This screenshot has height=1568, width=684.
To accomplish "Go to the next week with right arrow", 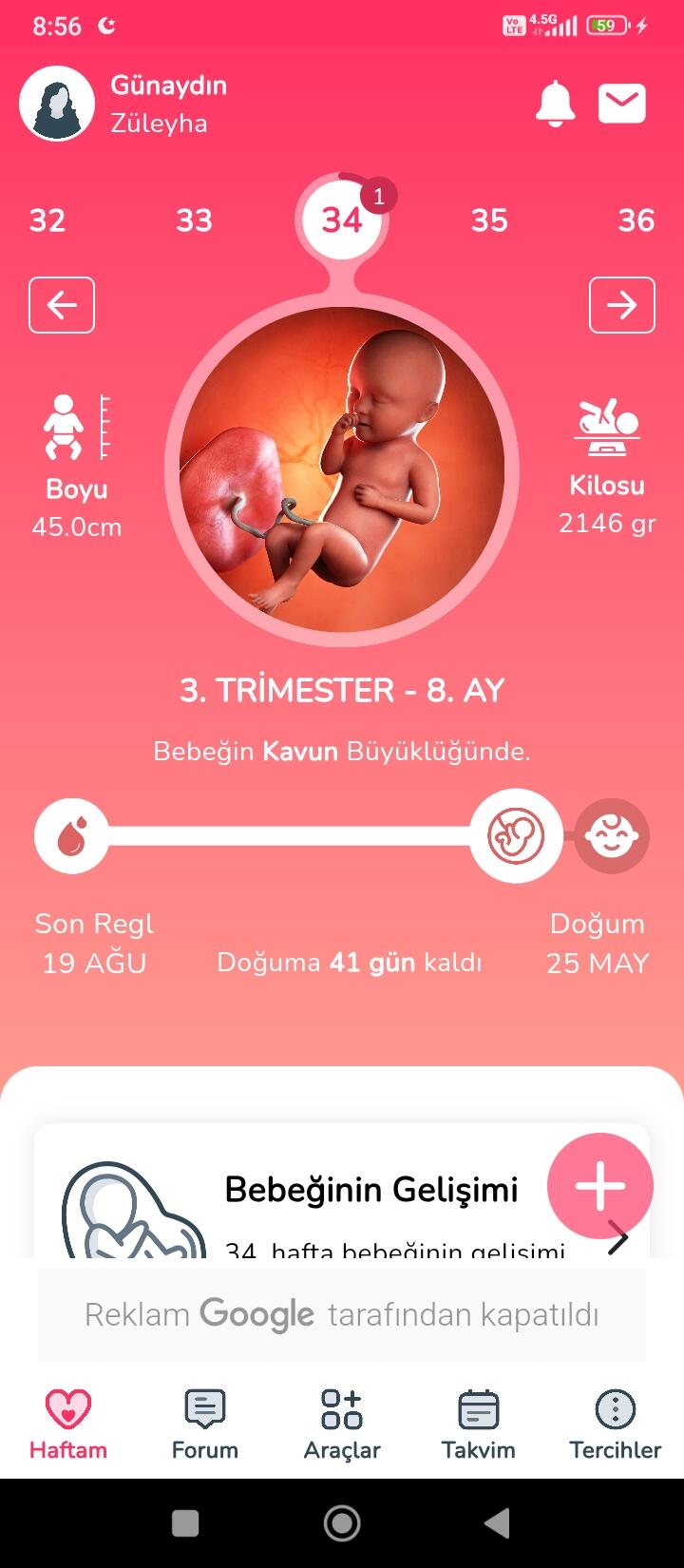I will tap(622, 305).
